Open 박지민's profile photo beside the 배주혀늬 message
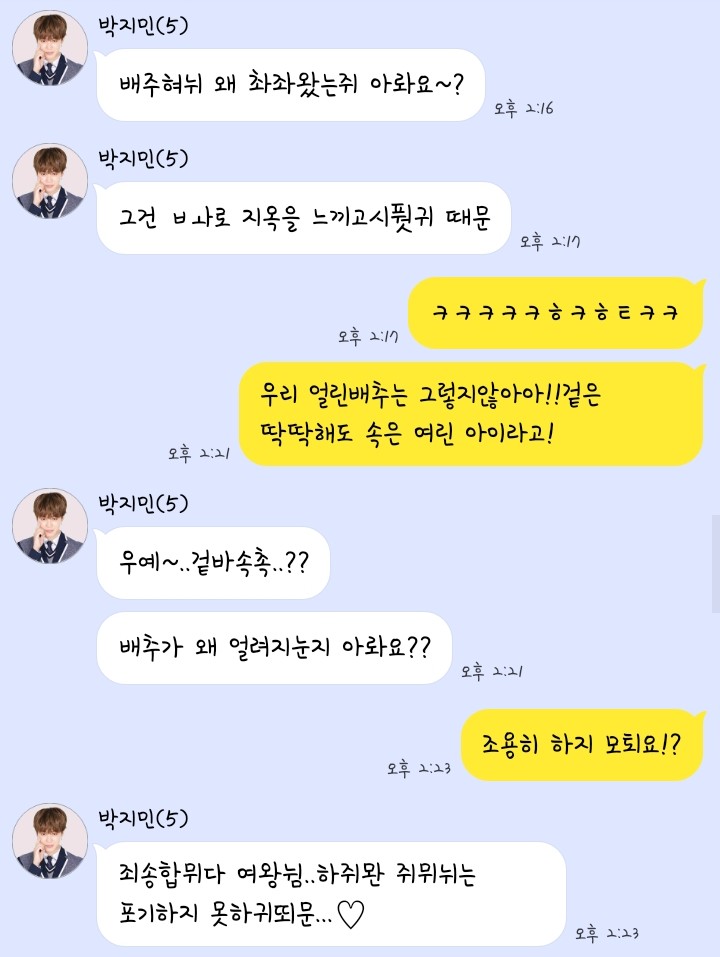Screen dimensions: 720x957 pos(50,49)
